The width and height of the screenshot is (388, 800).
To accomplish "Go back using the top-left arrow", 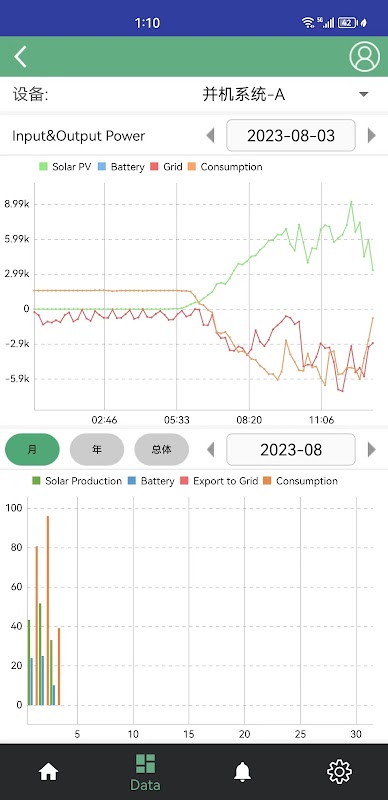I will 20,57.
